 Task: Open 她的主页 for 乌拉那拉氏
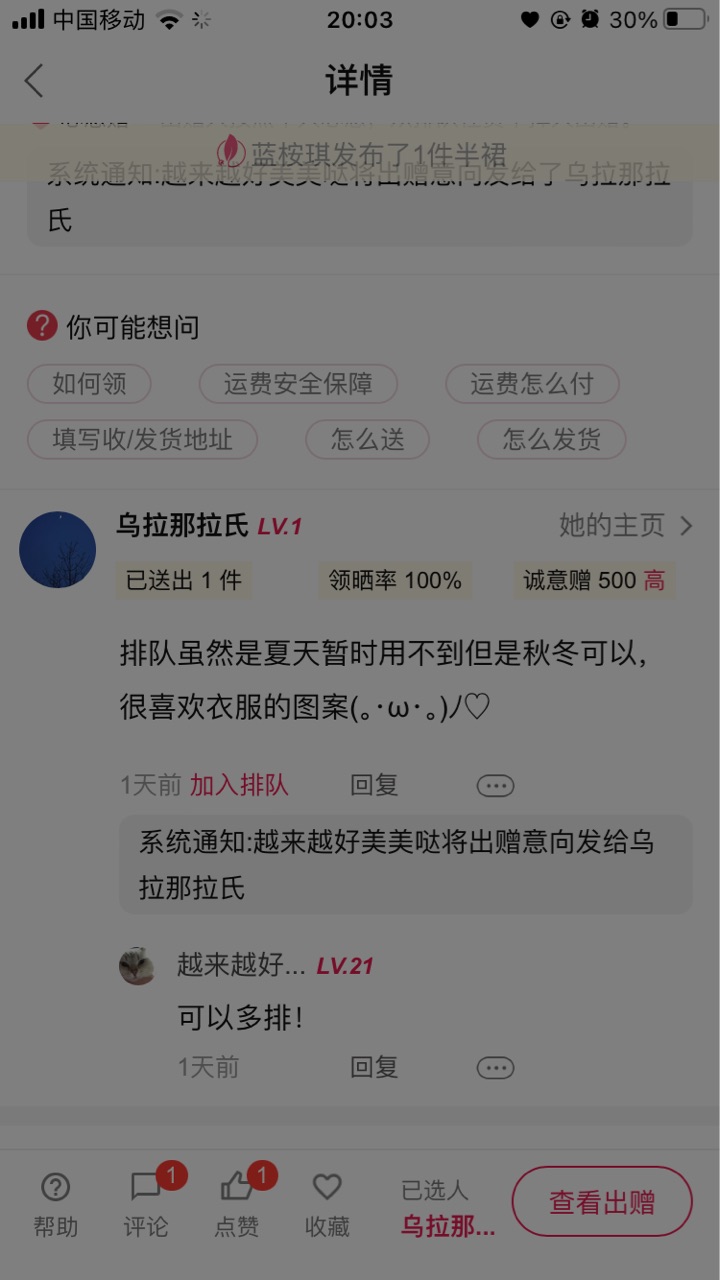[x=625, y=525]
